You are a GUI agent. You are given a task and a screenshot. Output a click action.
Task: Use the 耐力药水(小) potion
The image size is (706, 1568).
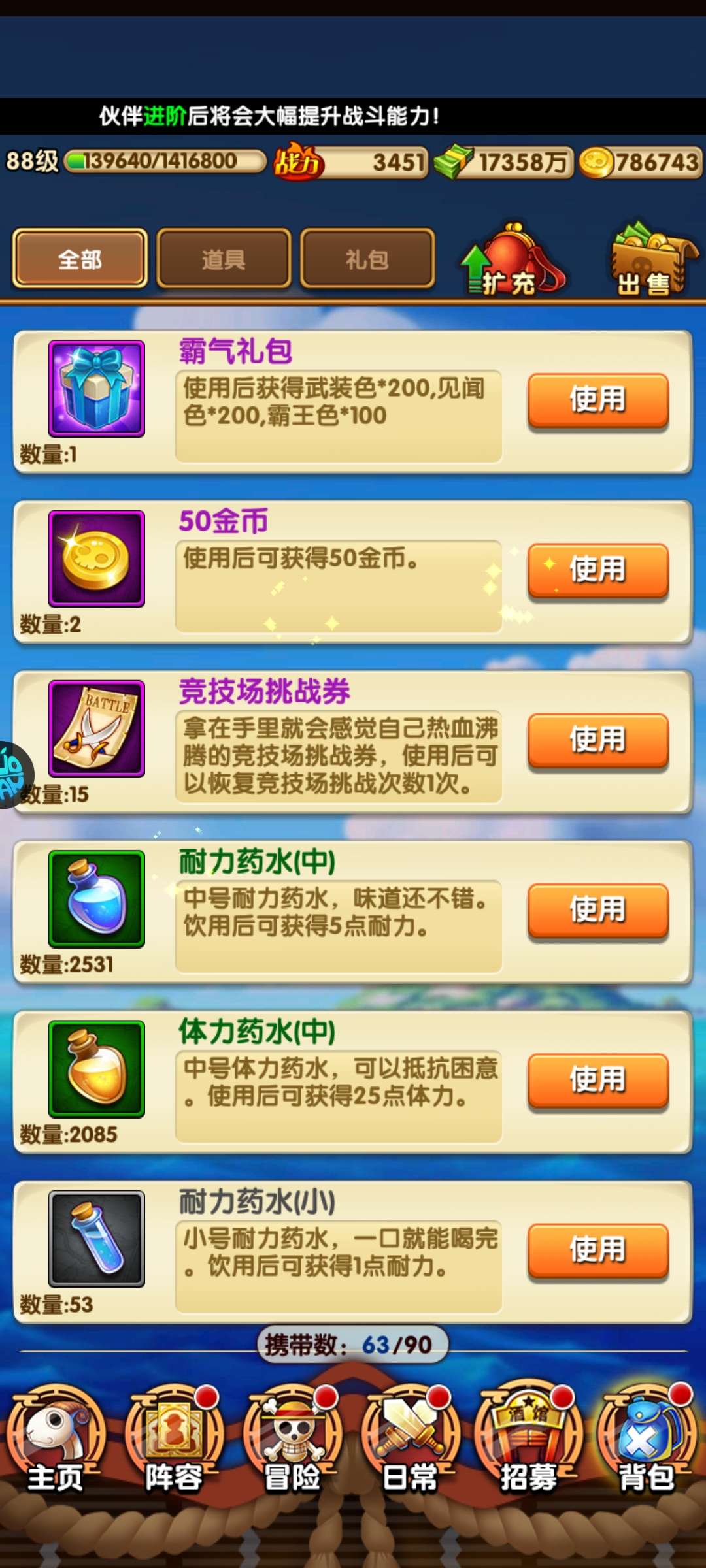pos(597,1249)
